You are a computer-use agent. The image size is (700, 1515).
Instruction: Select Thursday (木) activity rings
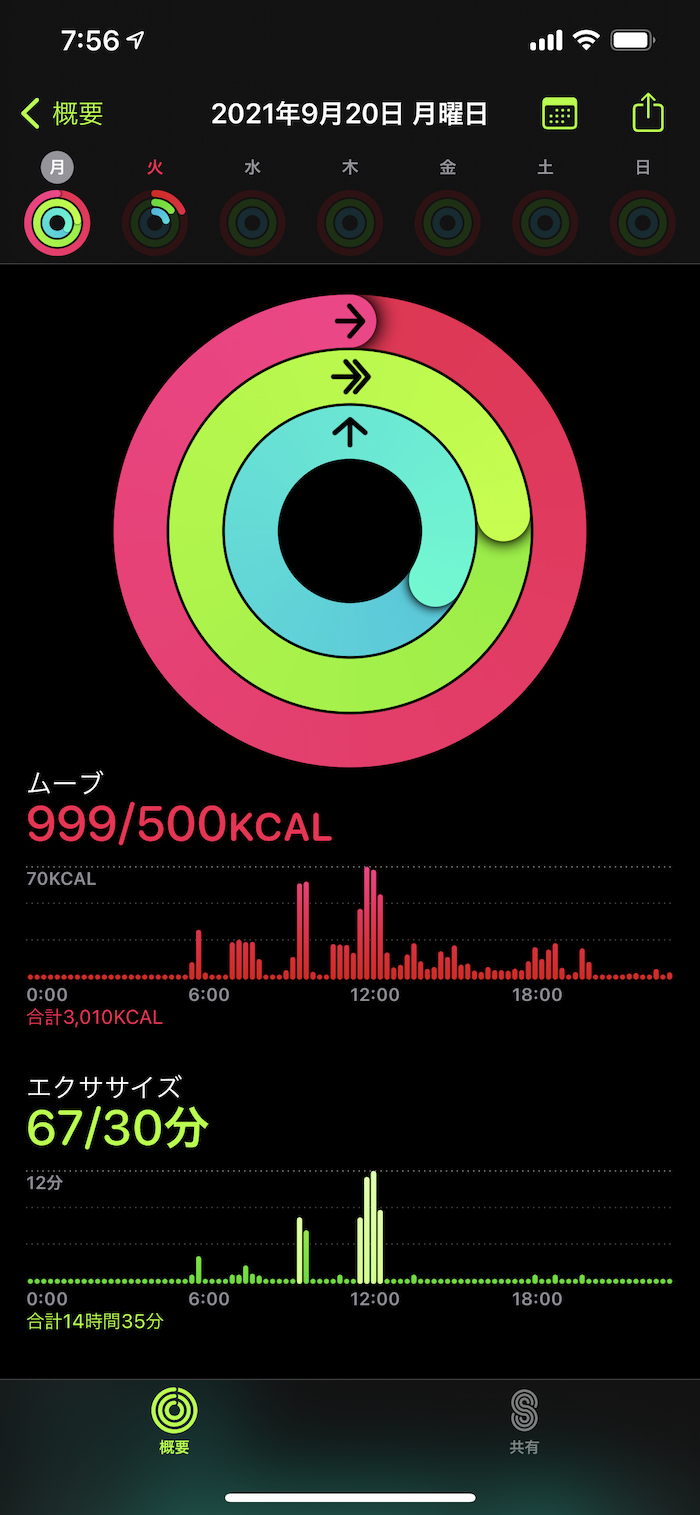(350, 222)
